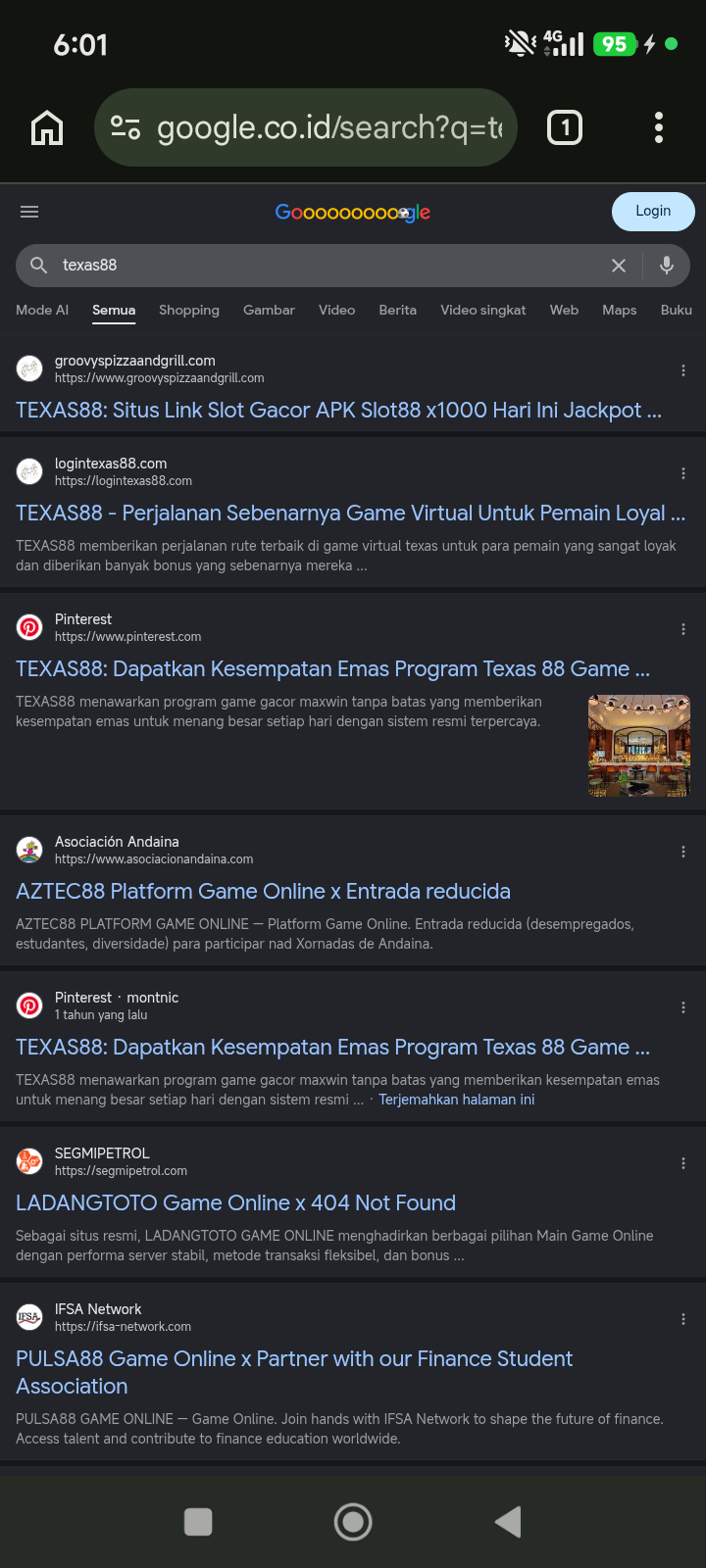Start voice search with the microphone
The width and height of the screenshot is (706, 1568).
tap(667, 266)
